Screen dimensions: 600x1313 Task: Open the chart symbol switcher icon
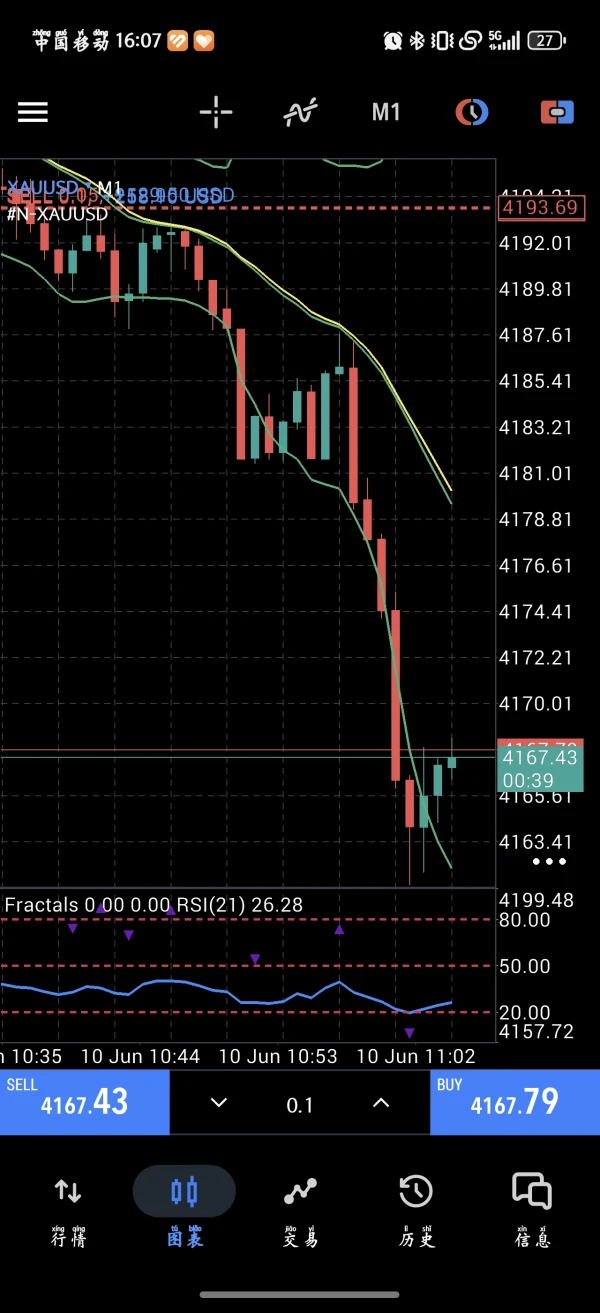[x=472, y=112]
